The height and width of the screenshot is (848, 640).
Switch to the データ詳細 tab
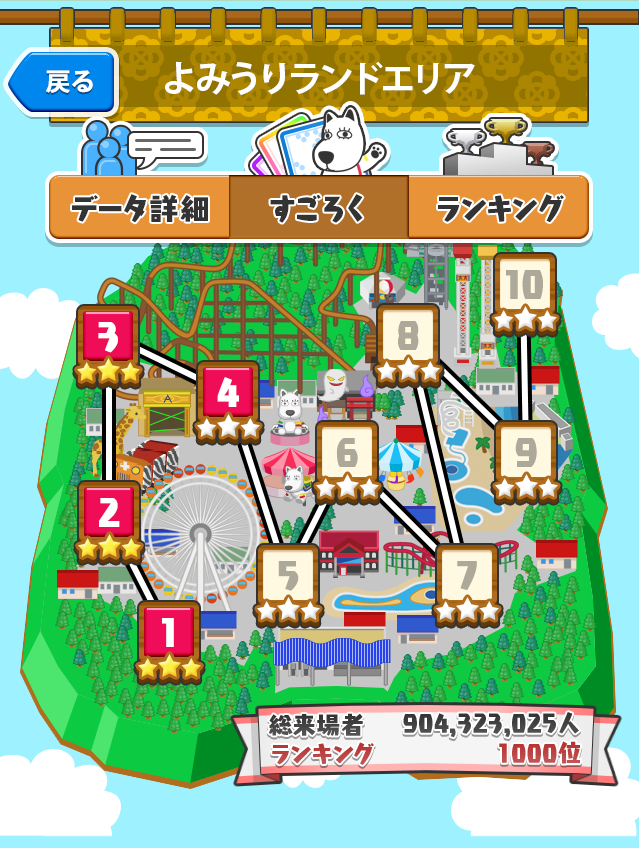coord(140,208)
